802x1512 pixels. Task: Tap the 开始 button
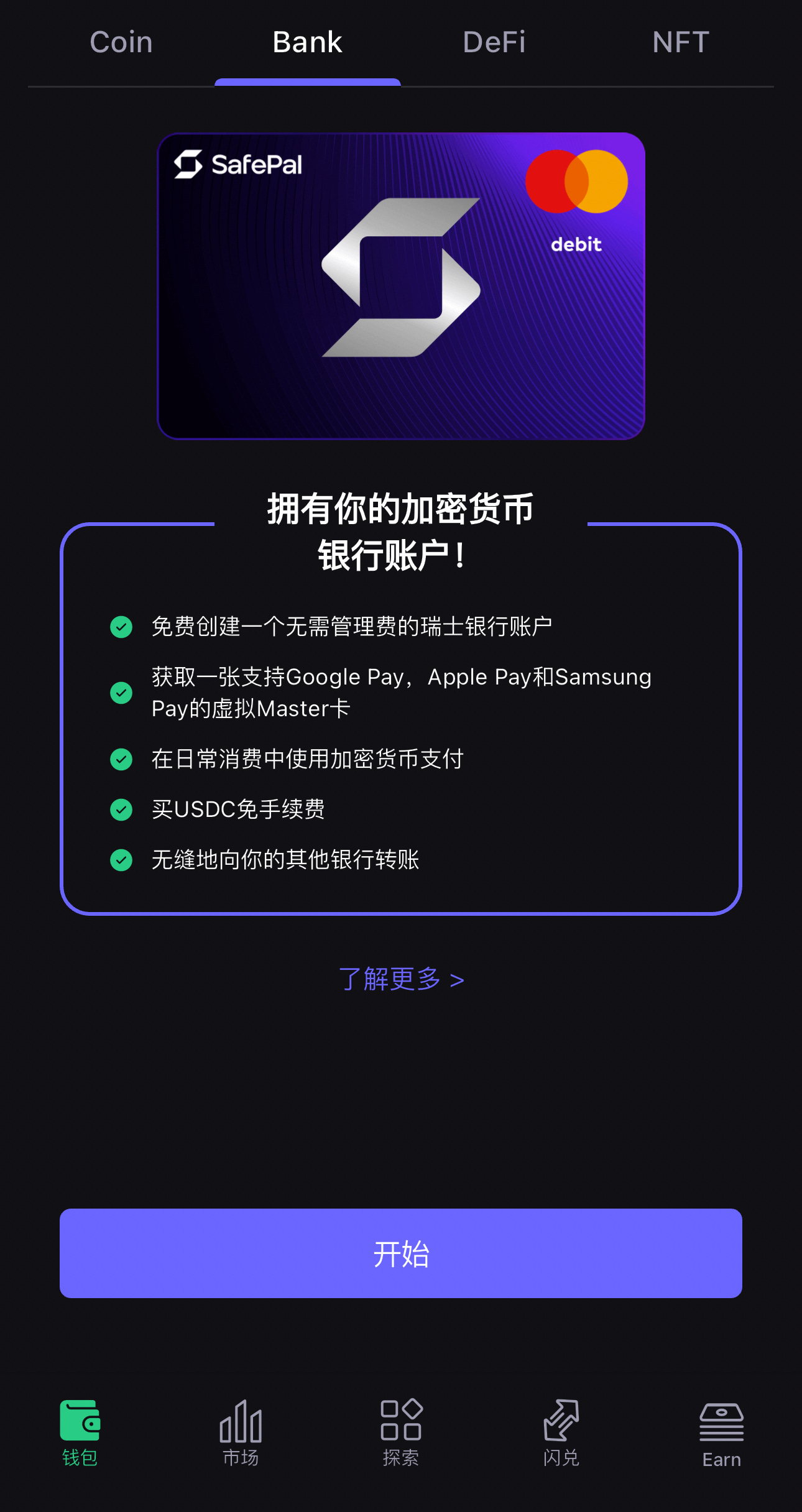tap(401, 1253)
